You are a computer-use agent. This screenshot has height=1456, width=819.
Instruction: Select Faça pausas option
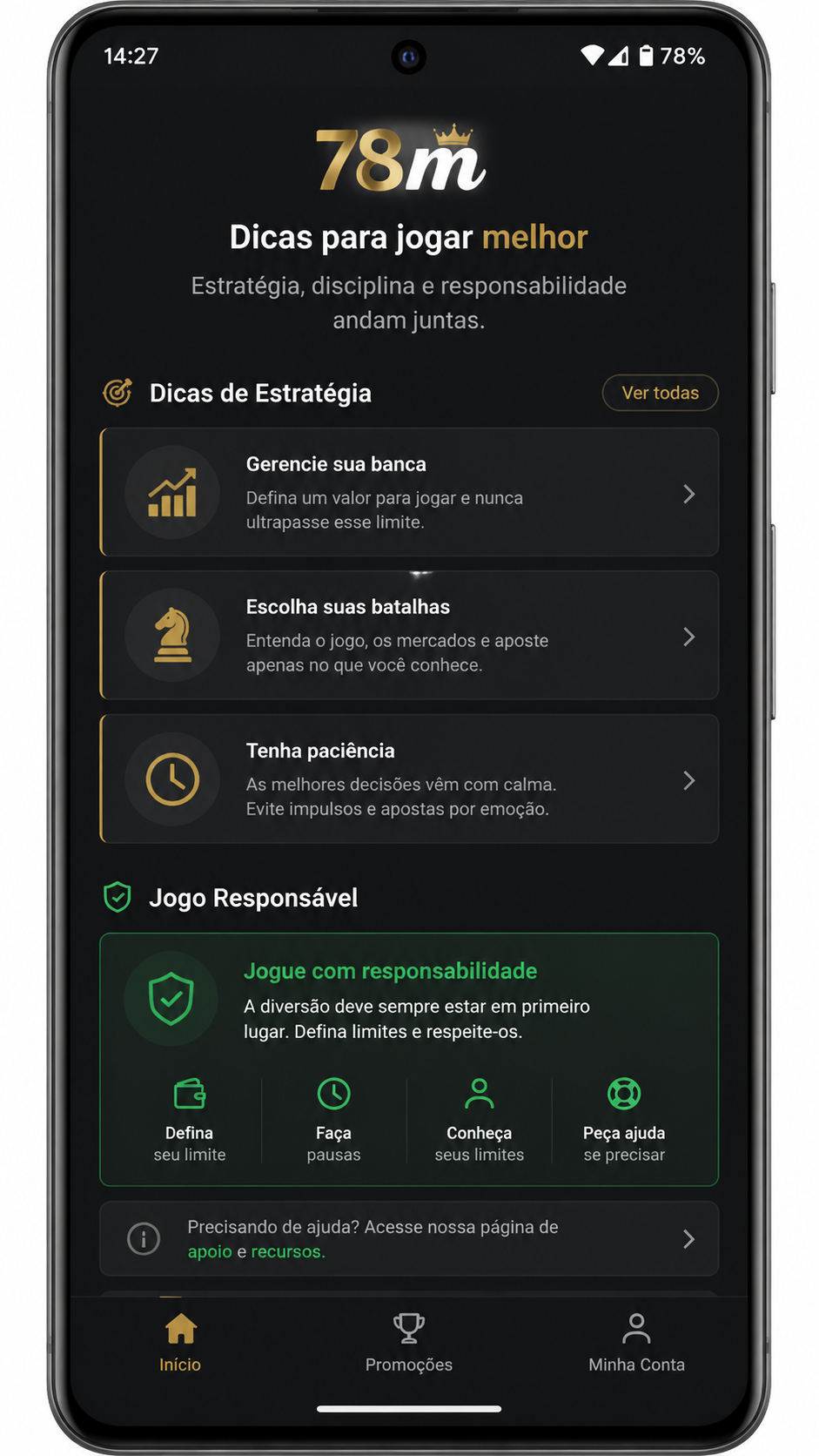[333, 1120]
